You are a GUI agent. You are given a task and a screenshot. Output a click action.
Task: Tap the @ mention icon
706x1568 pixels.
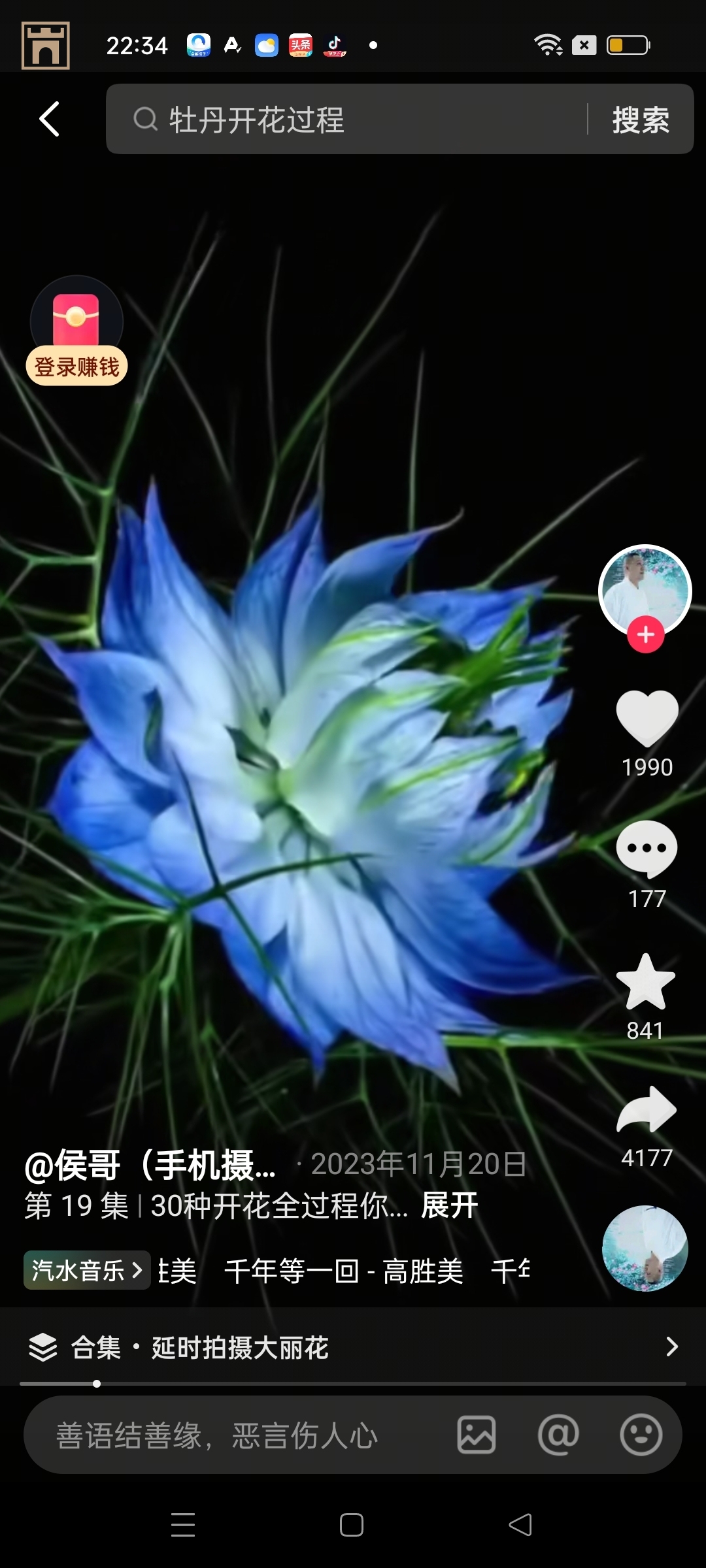(559, 1435)
